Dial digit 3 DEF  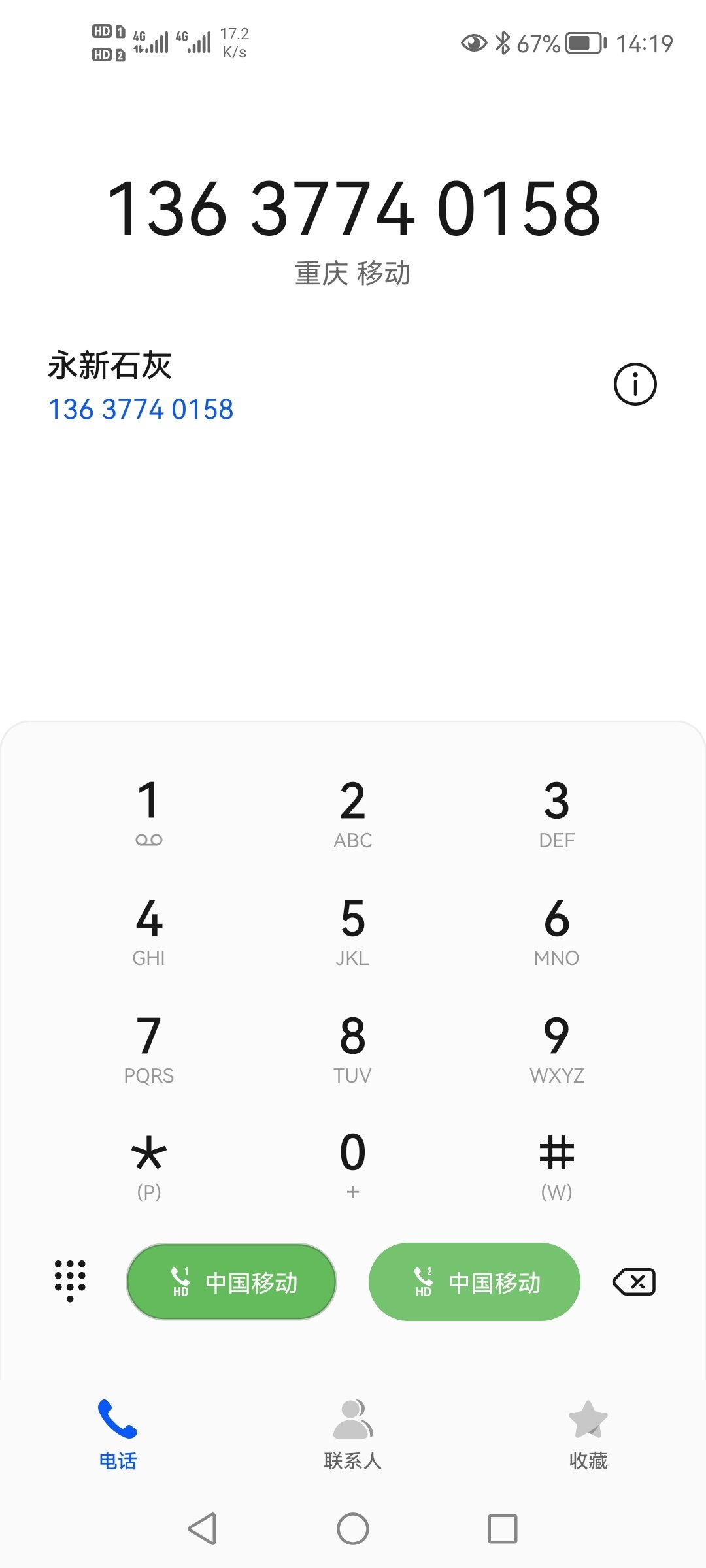point(557,813)
